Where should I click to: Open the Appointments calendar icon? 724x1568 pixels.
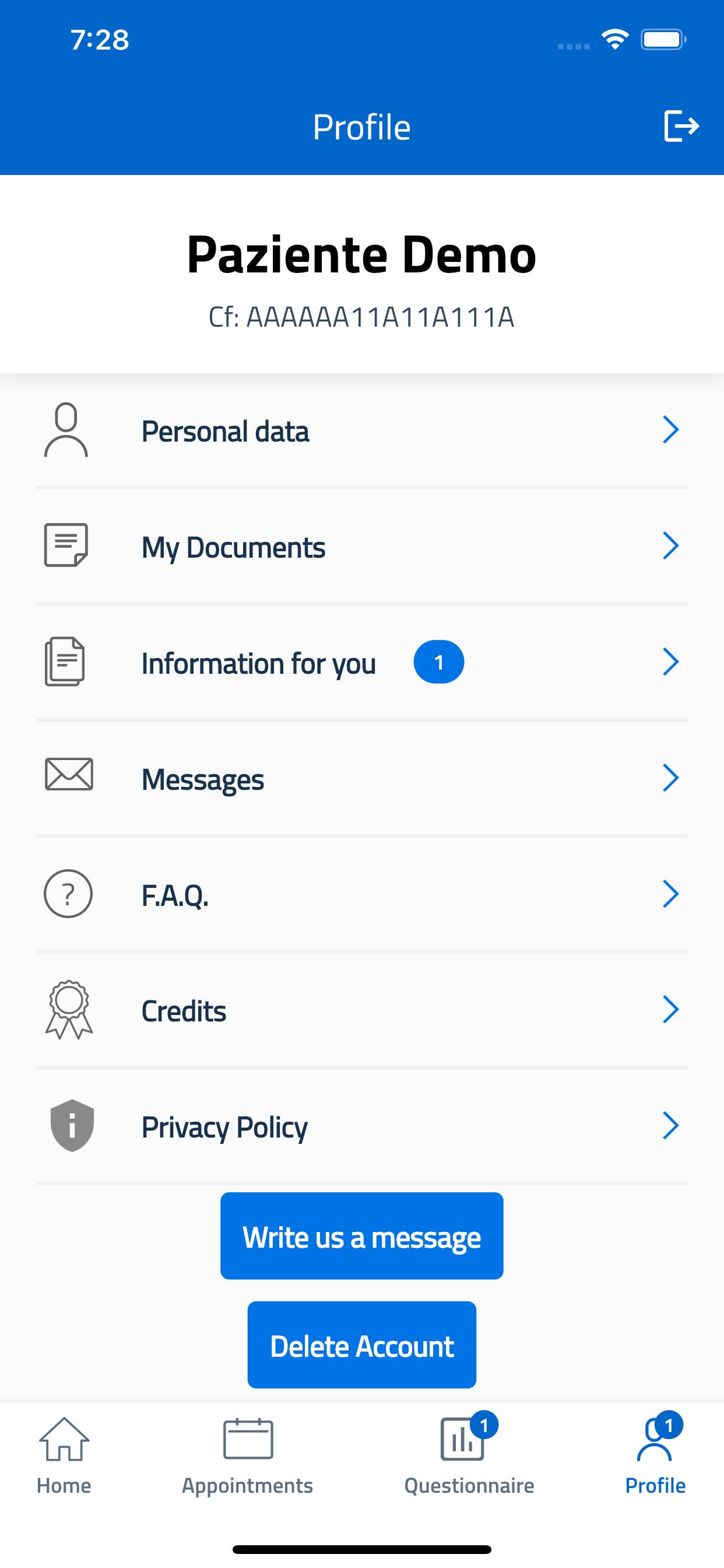(x=247, y=1440)
